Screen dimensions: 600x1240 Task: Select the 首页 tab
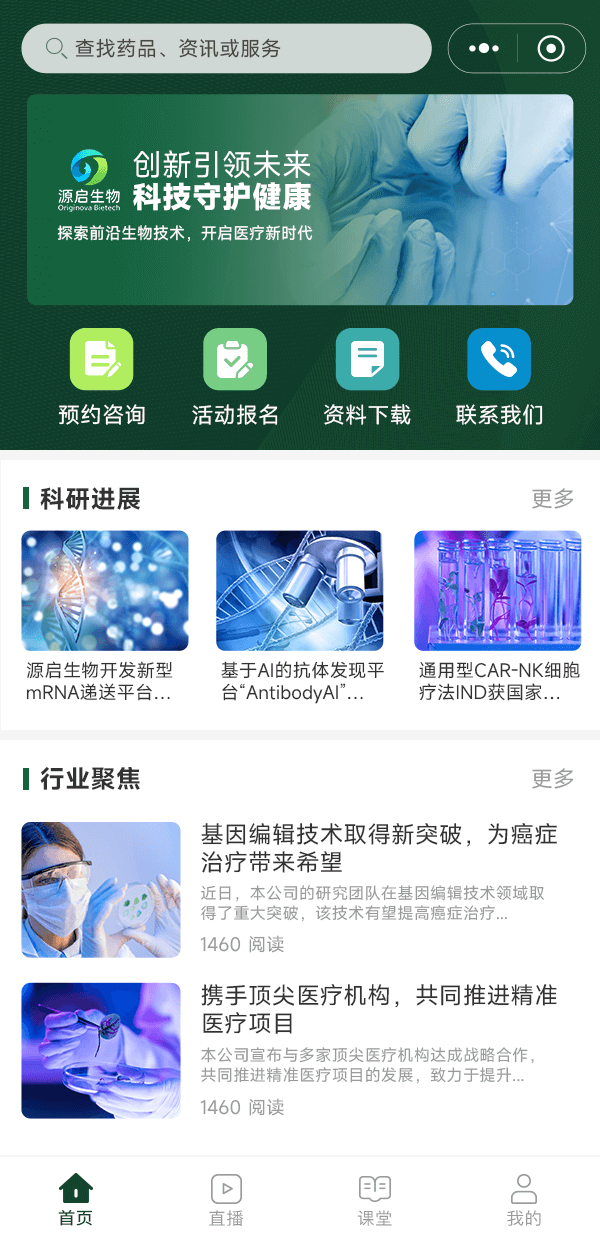pos(76,1199)
